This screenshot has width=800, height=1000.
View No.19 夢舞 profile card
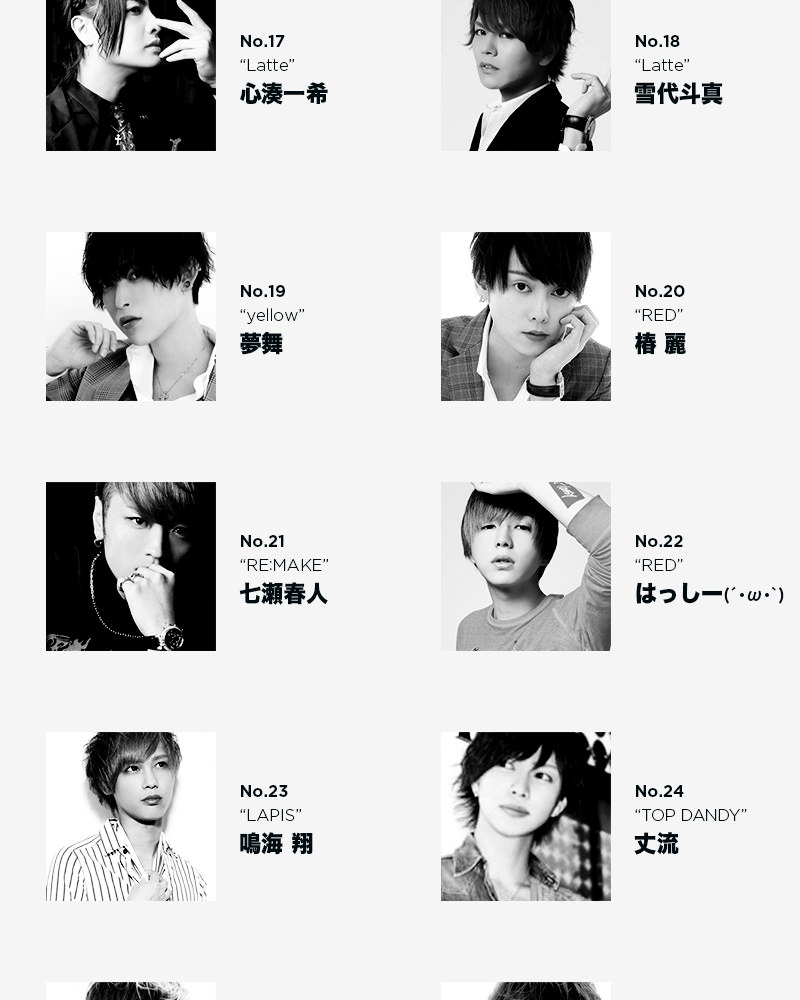click(131, 317)
